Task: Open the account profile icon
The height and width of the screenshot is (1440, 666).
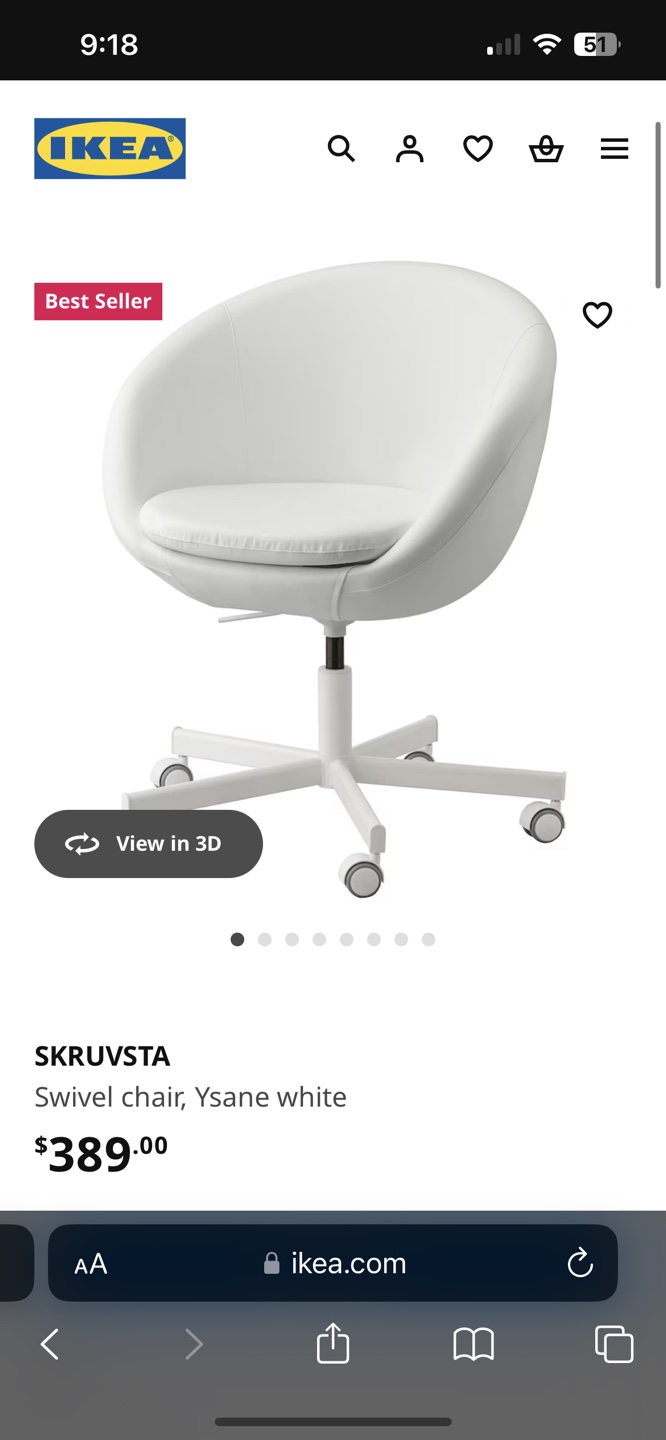Action: (x=409, y=149)
